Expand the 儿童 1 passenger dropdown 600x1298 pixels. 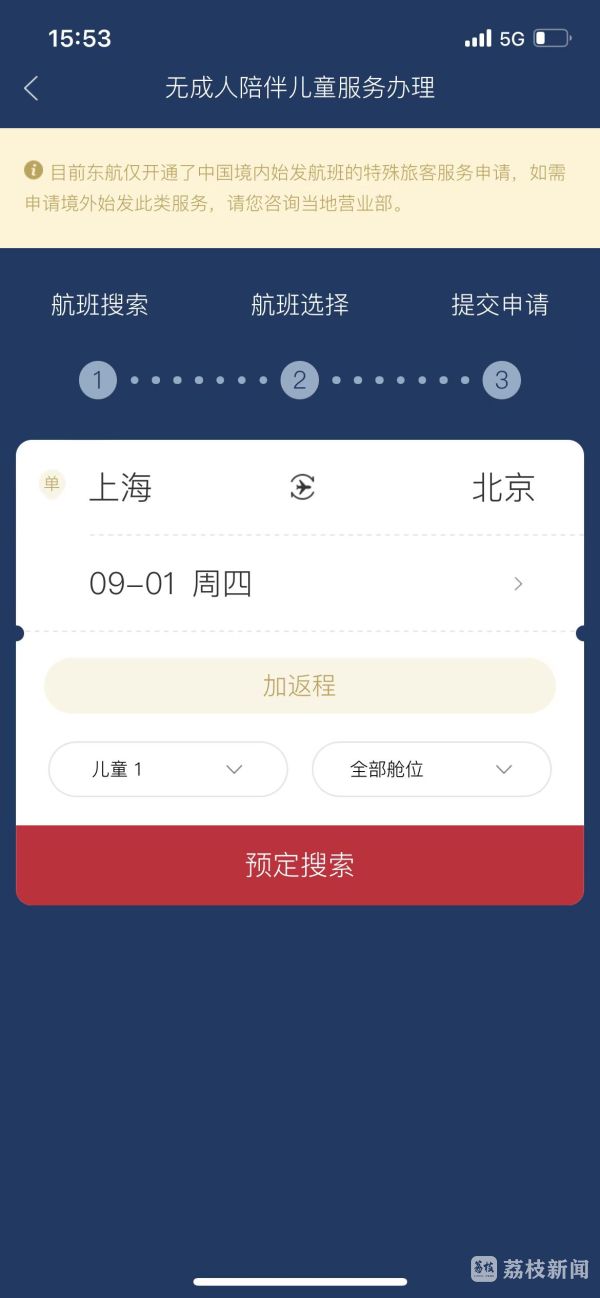(x=168, y=769)
